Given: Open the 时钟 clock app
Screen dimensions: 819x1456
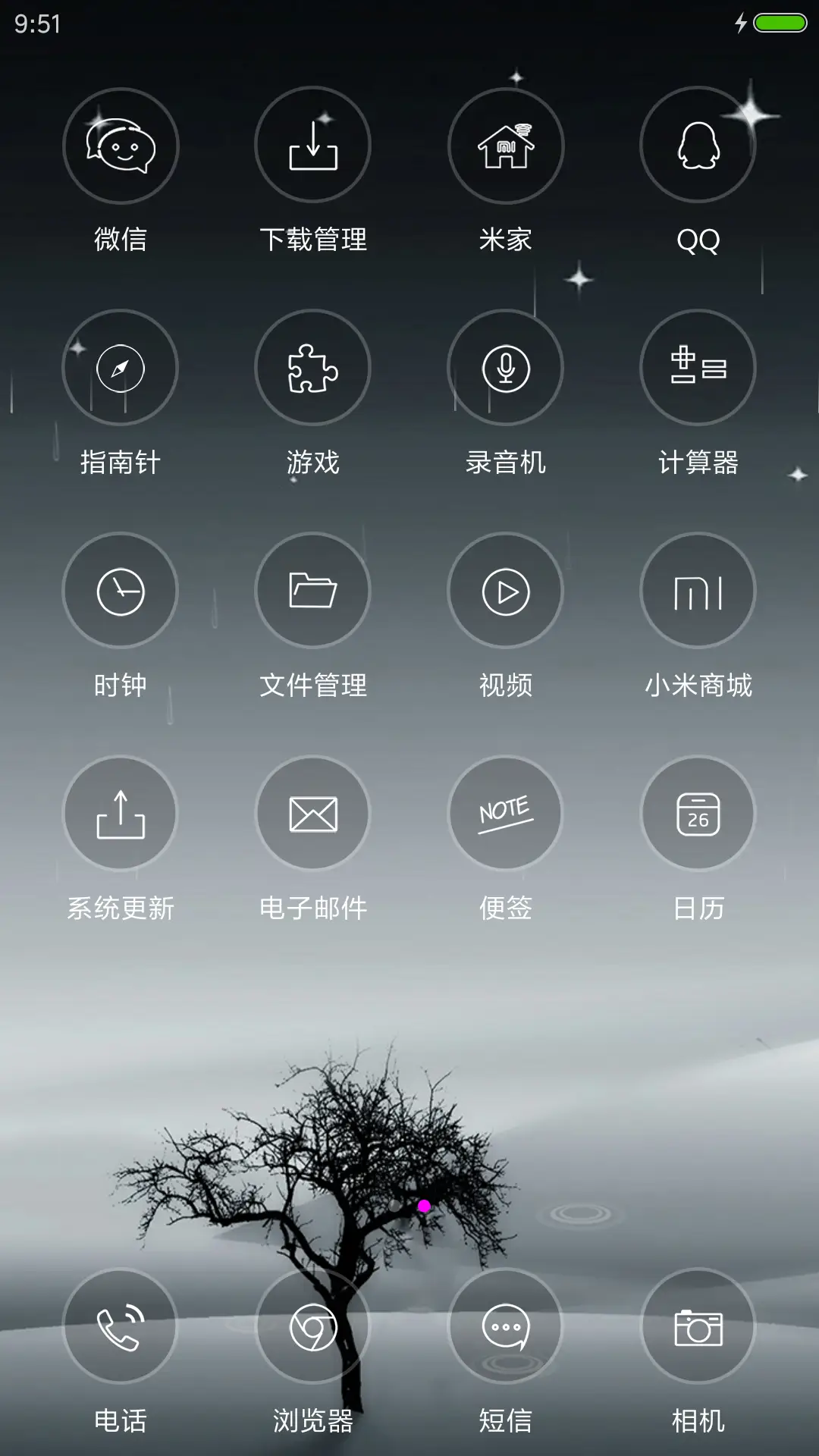Looking at the screenshot, I should [x=121, y=590].
